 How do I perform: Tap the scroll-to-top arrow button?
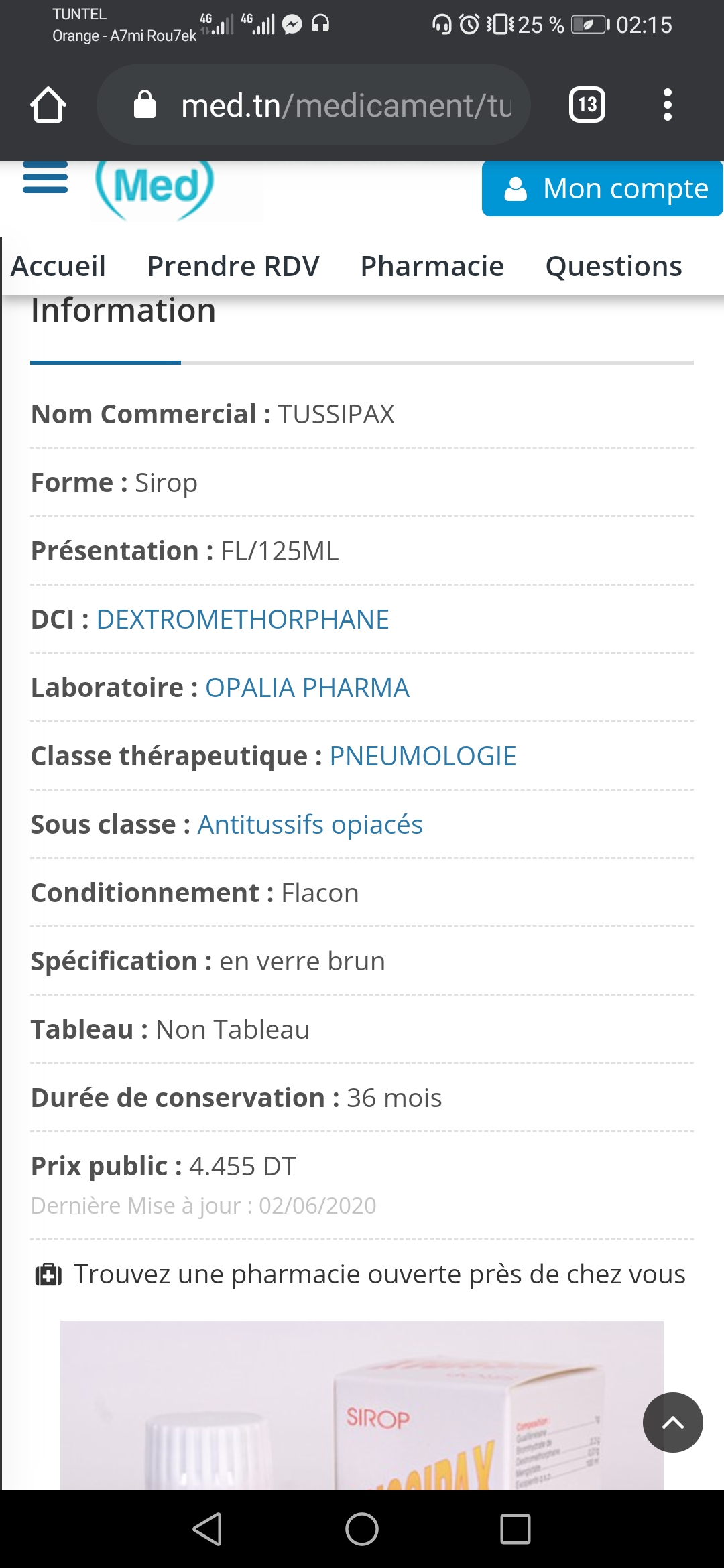[673, 1423]
